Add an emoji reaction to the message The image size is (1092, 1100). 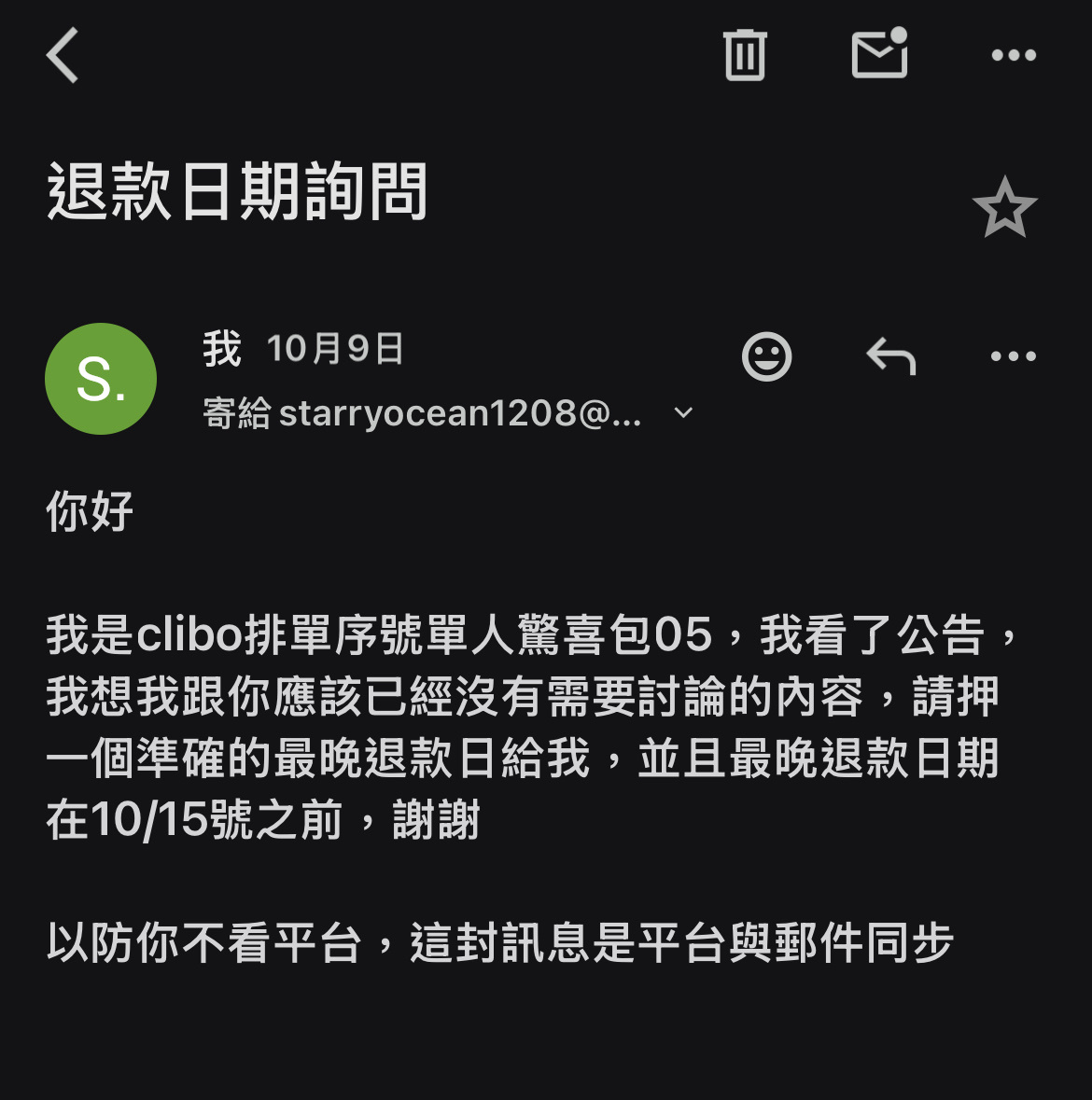point(766,356)
